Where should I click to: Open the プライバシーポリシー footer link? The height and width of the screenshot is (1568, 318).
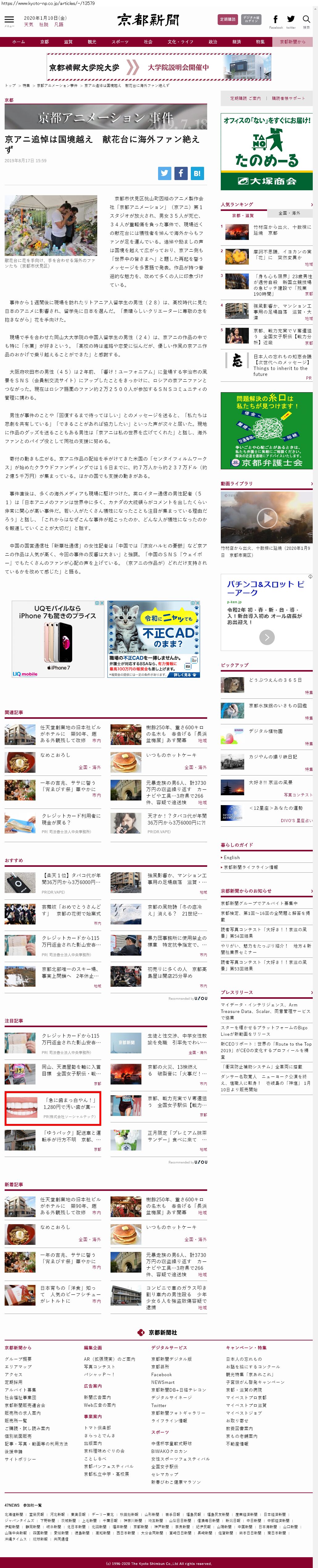pyautogui.click(x=20, y=1459)
